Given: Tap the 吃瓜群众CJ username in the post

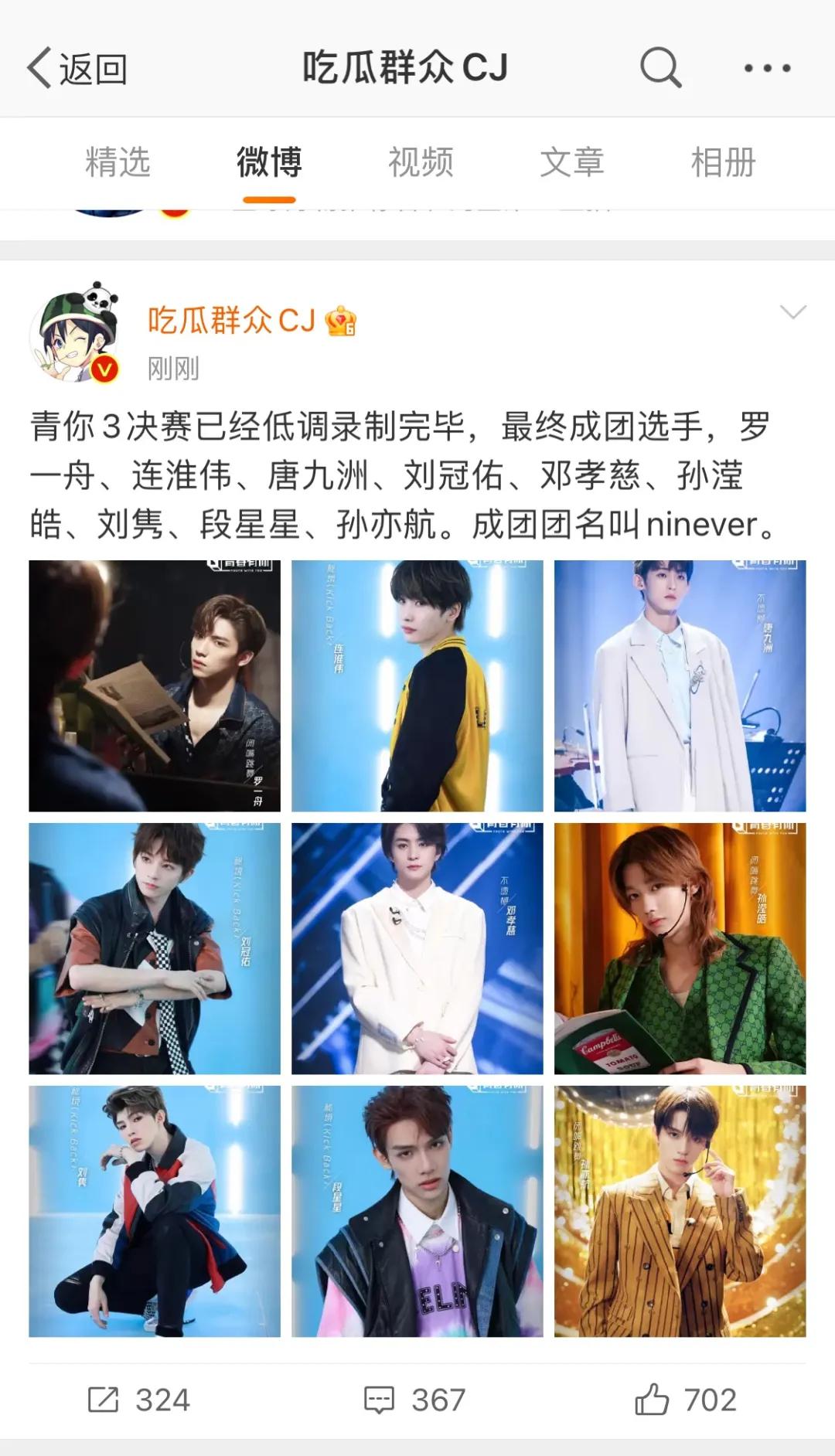Looking at the screenshot, I should 232,320.
